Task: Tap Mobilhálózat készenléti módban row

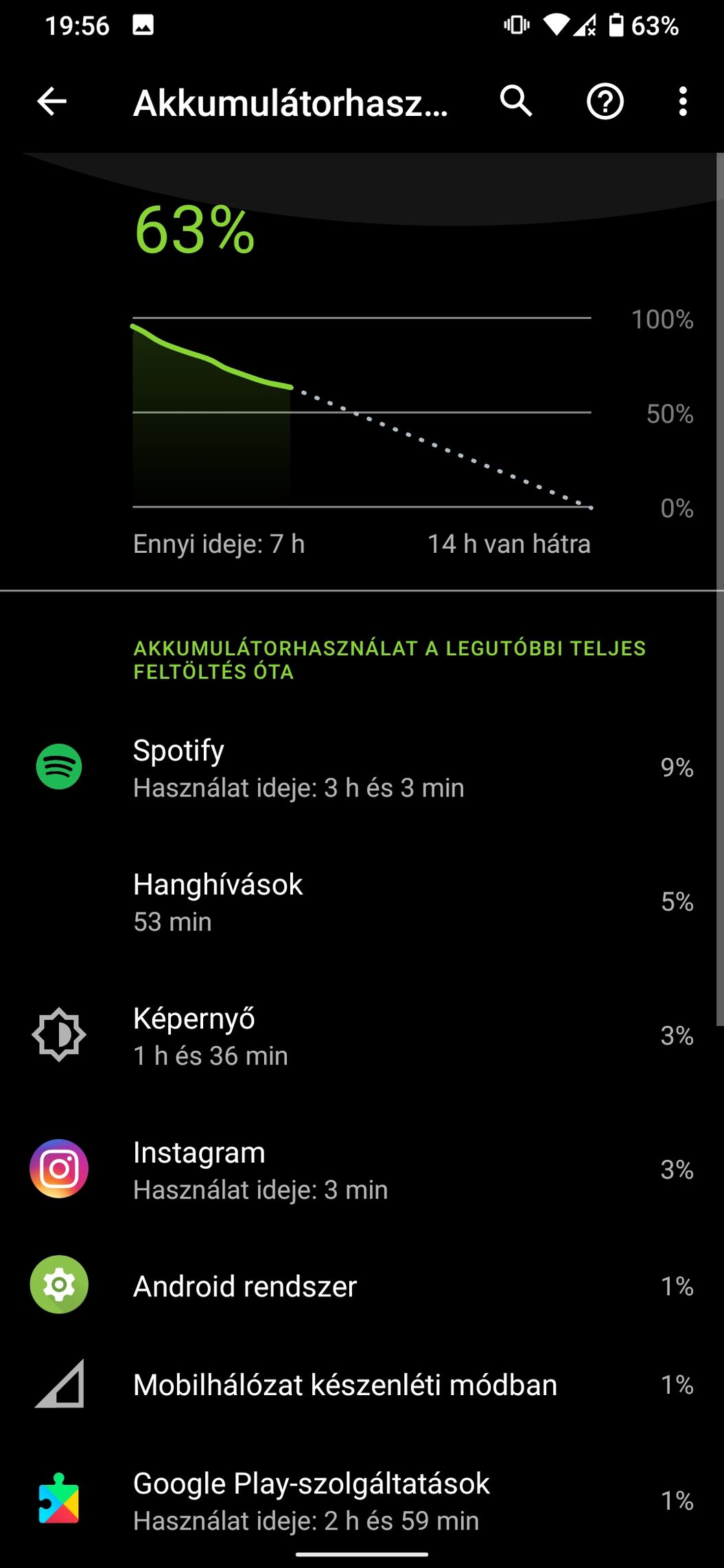Action: (362, 1384)
